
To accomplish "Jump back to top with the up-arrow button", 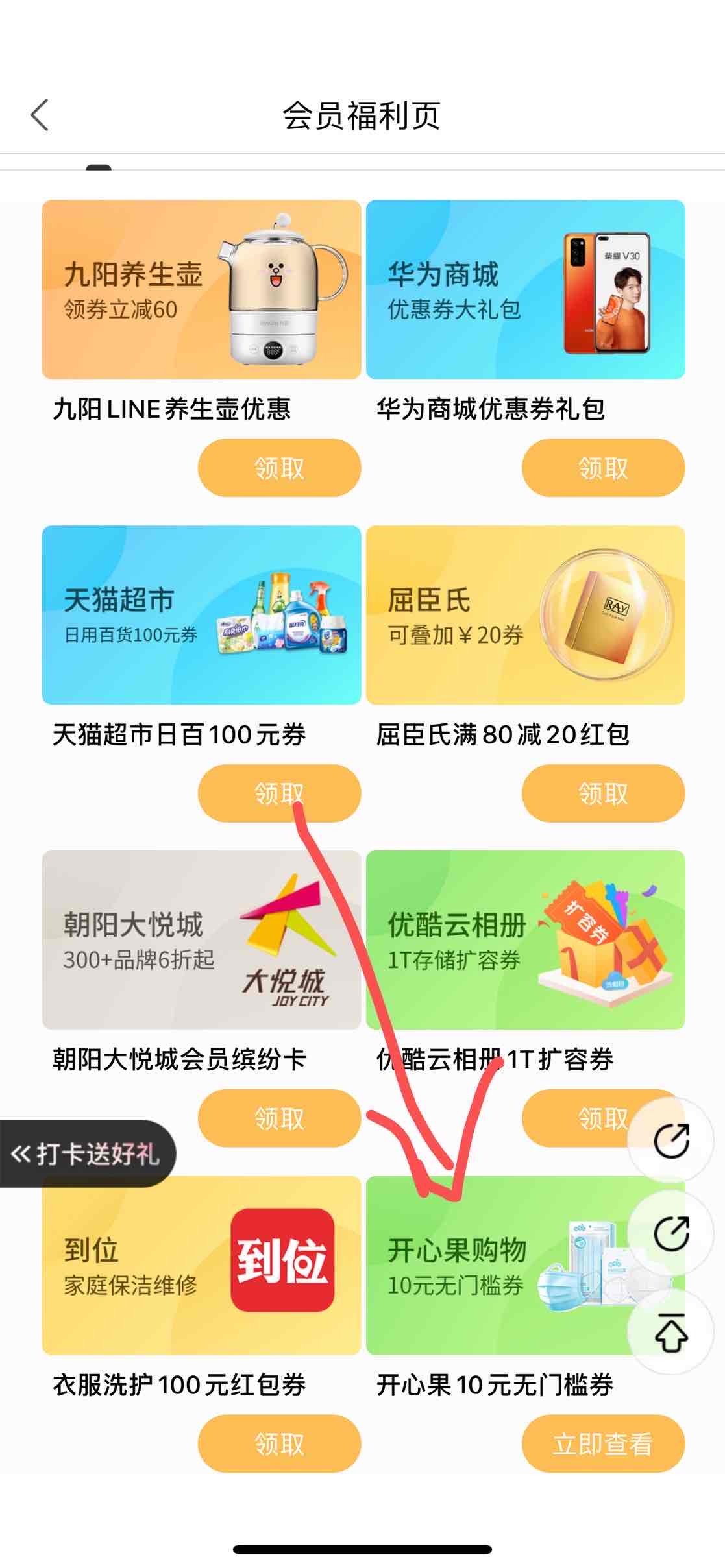I will click(670, 1333).
